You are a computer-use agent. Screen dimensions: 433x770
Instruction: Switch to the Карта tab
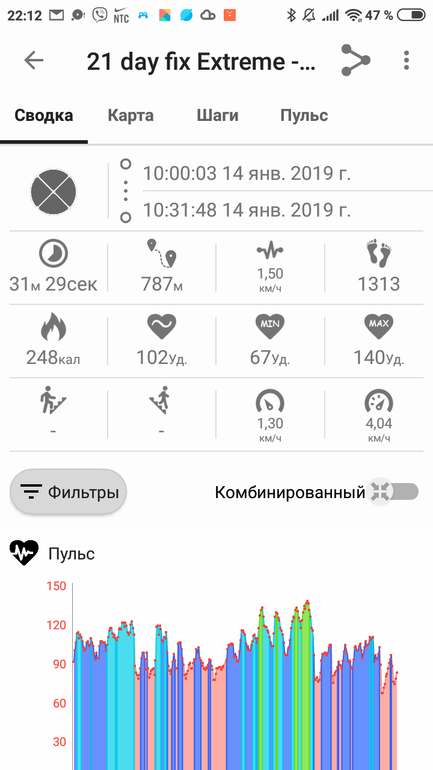pos(131,116)
